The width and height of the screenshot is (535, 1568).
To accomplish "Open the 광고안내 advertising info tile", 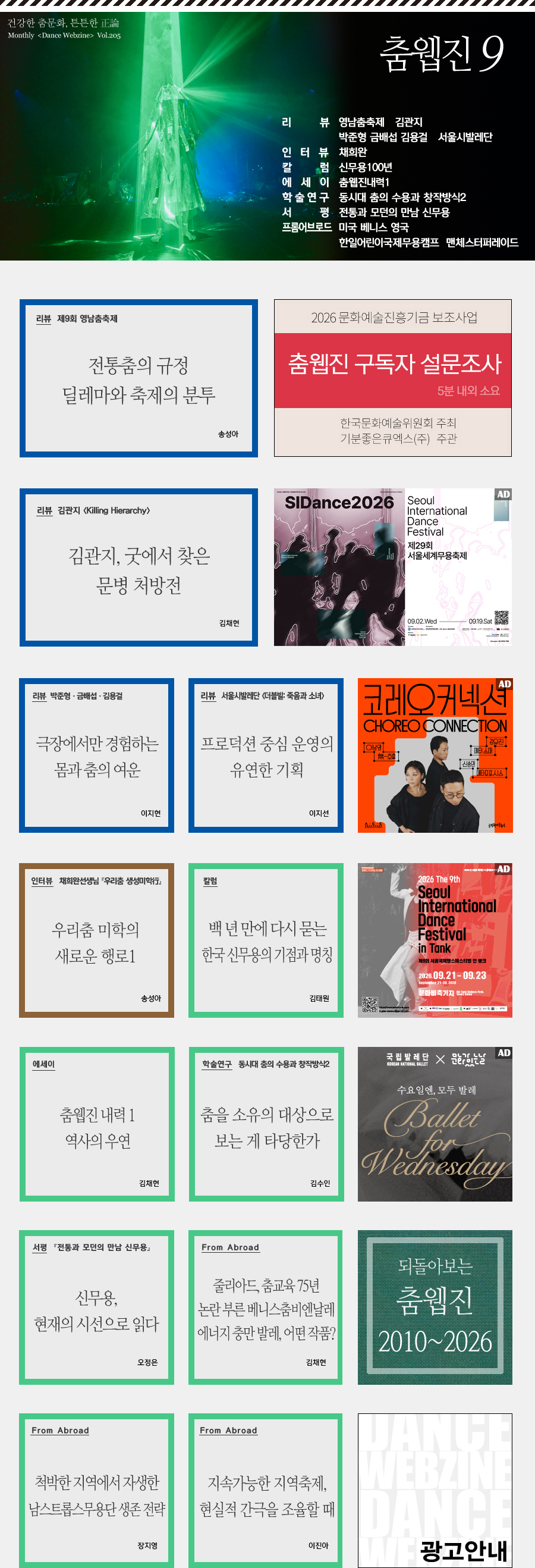I will point(435,1491).
